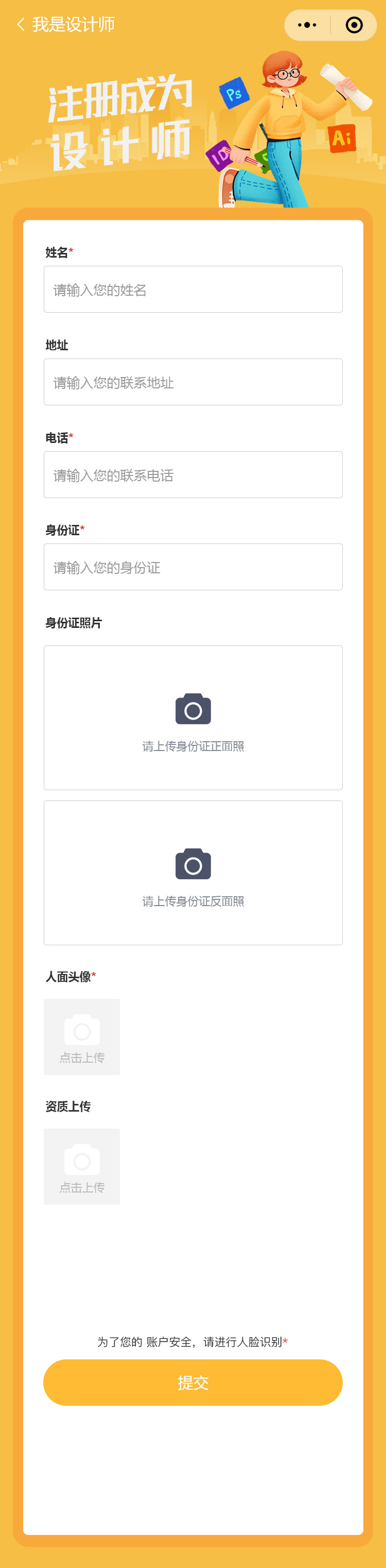Screen dimensions: 386x1568
Task: Go back from 我是设计师 page
Action: (x=21, y=24)
